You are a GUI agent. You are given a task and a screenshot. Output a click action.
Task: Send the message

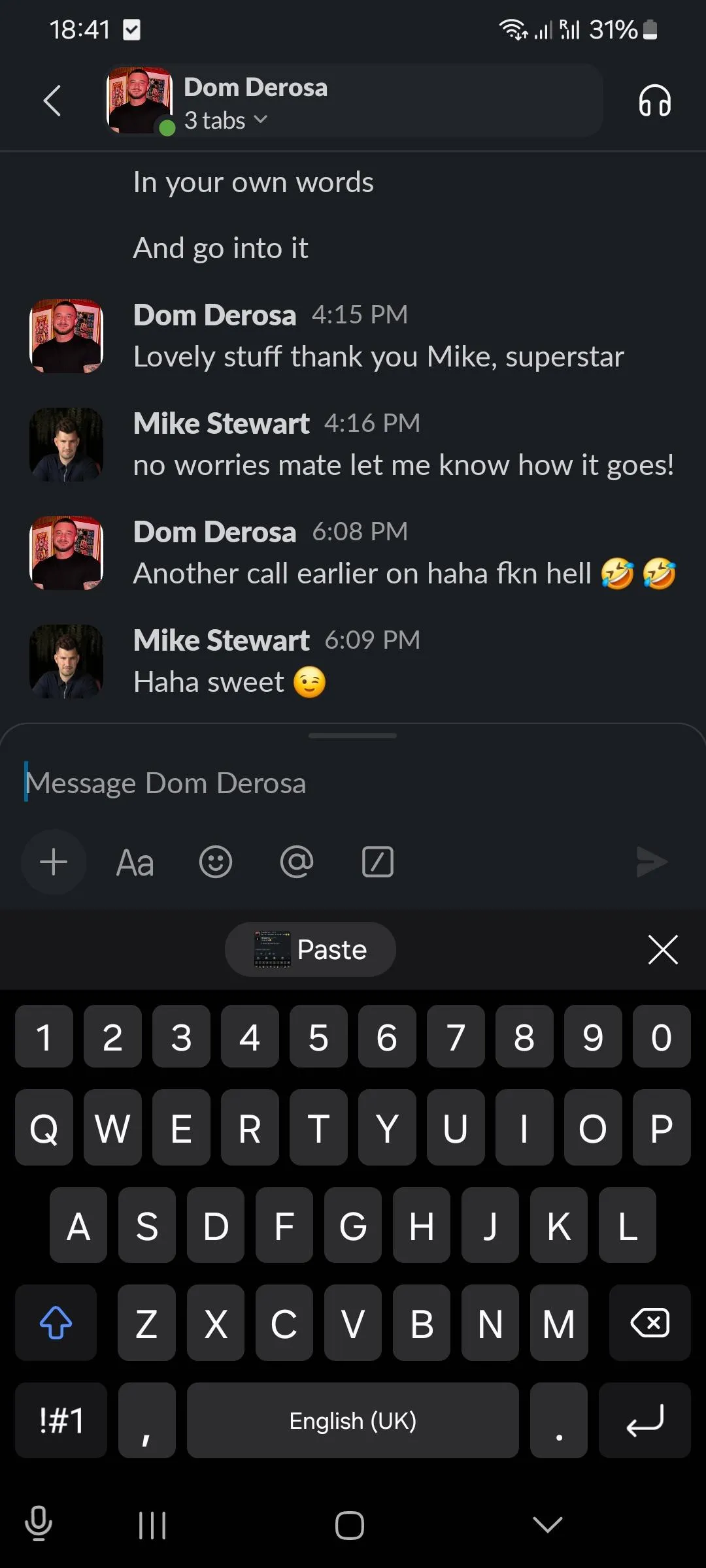click(x=652, y=862)
